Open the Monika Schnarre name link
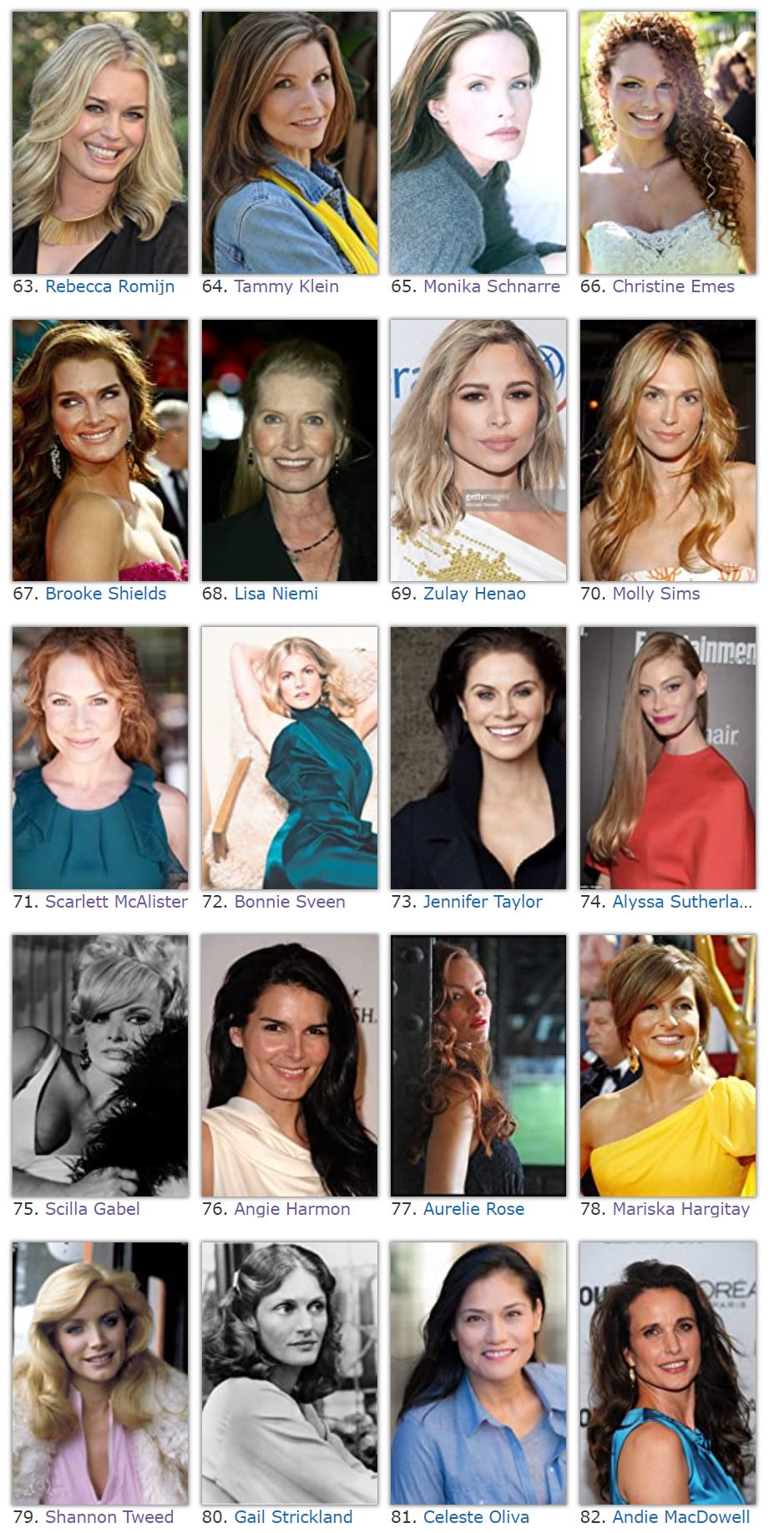Image resolution: width=784 pixels, height=1533 pixels. [x=492, y=286]
